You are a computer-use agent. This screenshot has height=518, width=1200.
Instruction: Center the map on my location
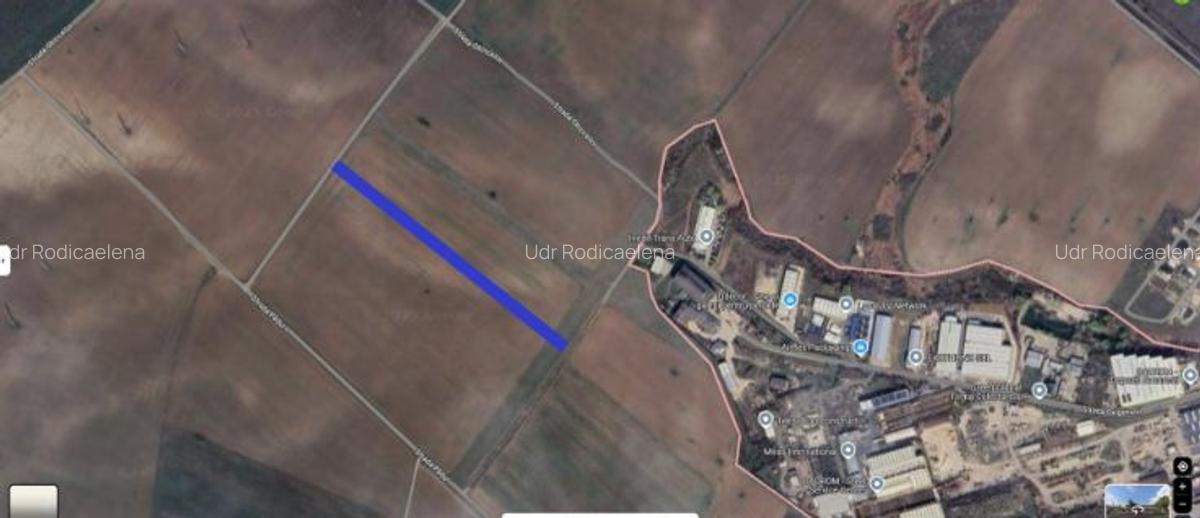tap(1182, 466)
